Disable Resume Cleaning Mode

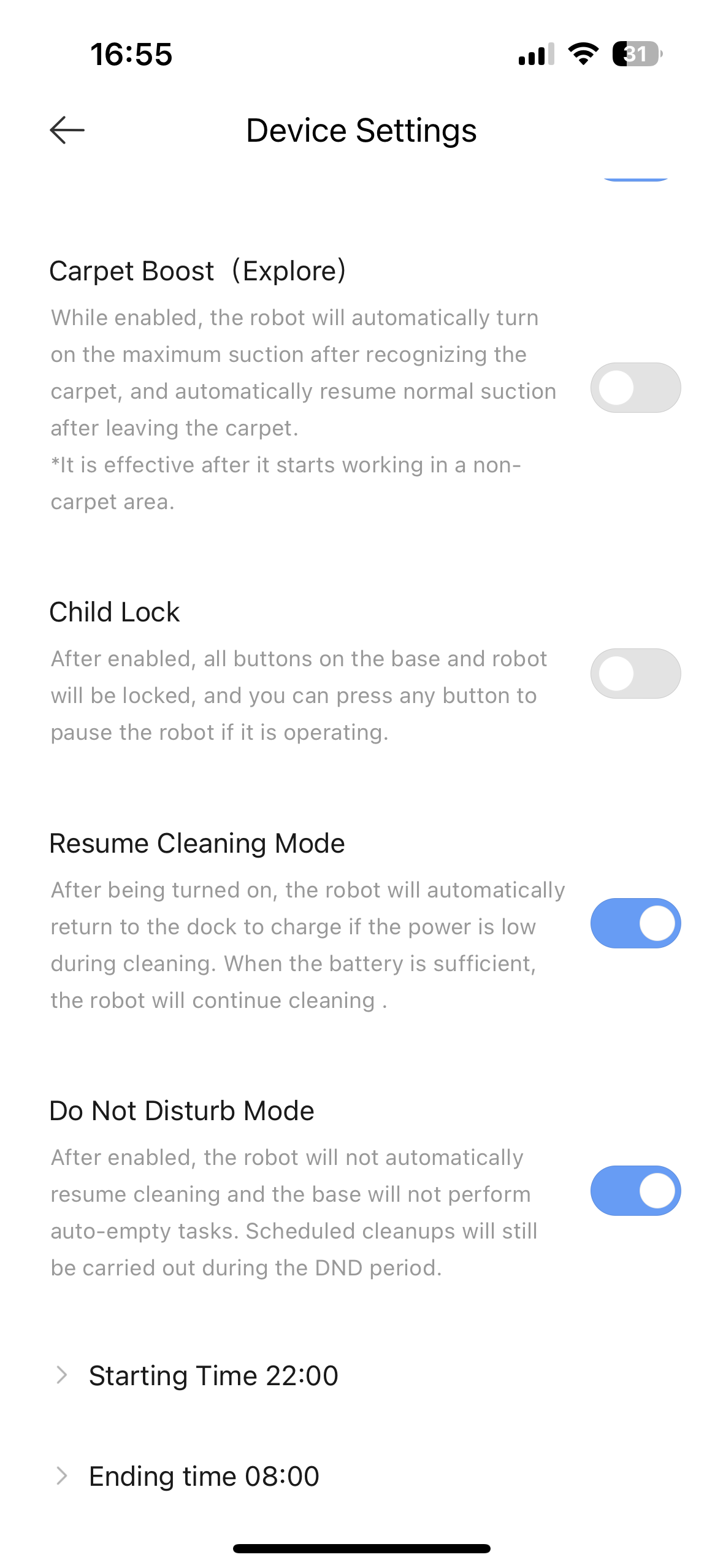(x=635, y=923)
